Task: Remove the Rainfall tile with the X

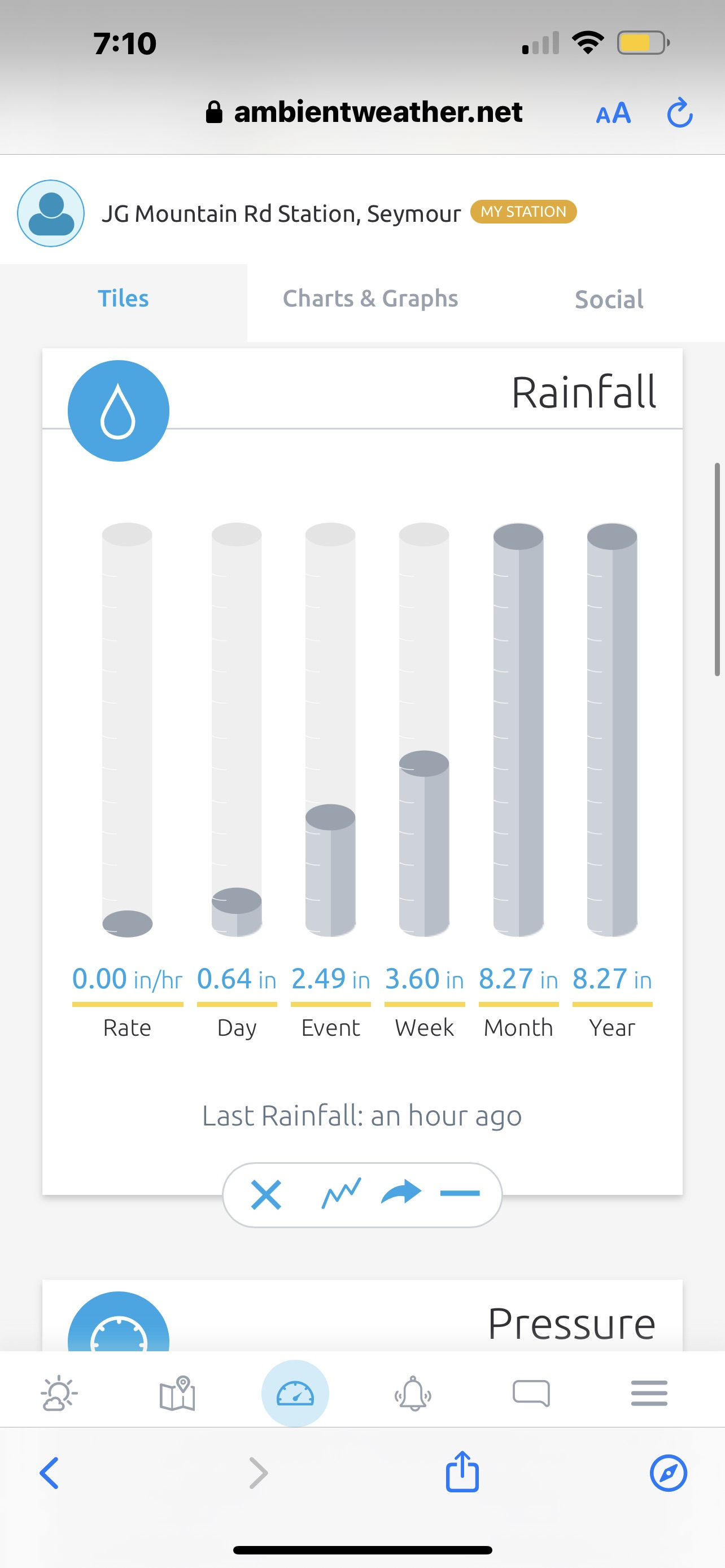Action: [266, 1194]
